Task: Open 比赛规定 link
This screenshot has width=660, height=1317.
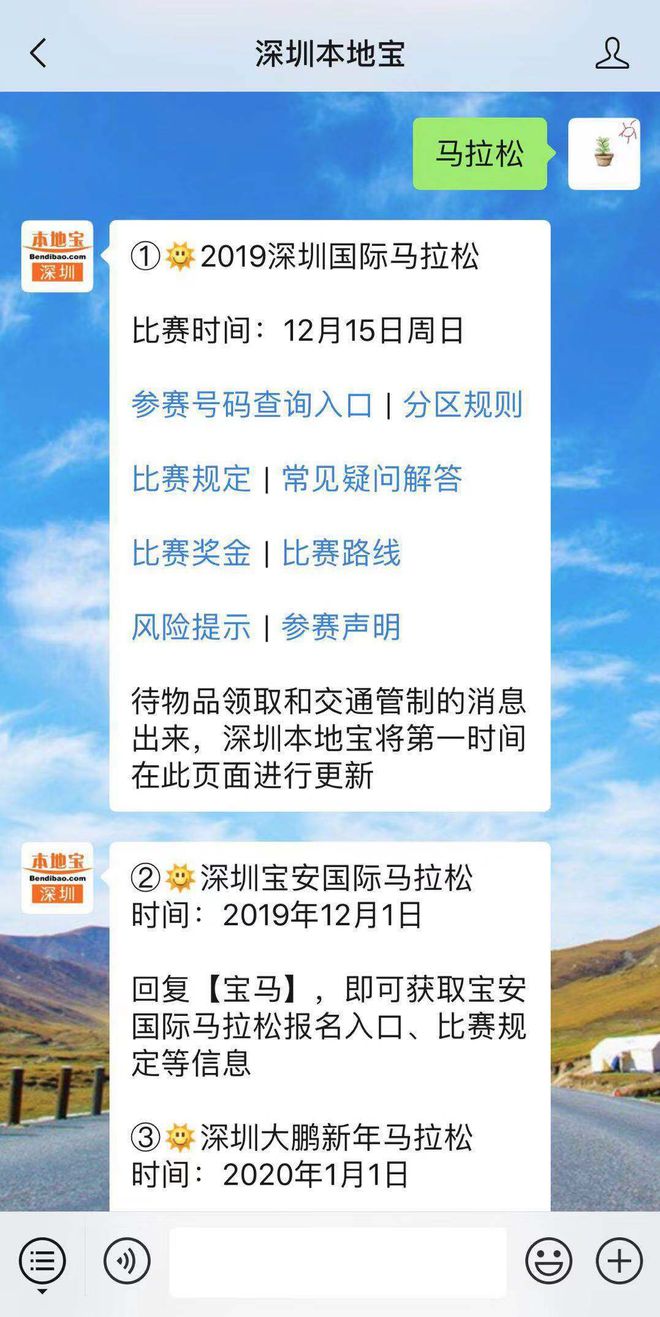Action: [191, 479]
